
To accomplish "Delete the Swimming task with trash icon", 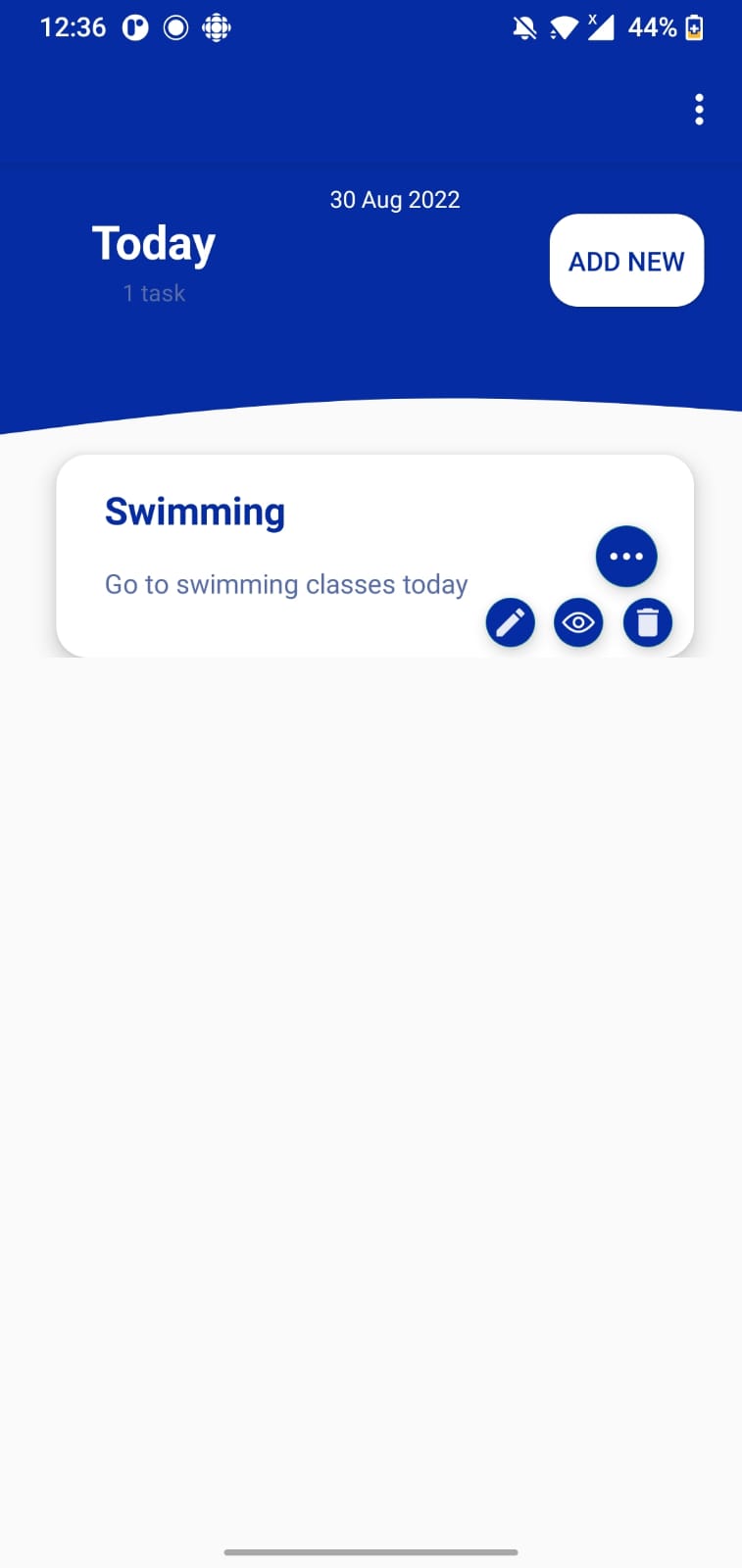I will [x=648, y=623].
